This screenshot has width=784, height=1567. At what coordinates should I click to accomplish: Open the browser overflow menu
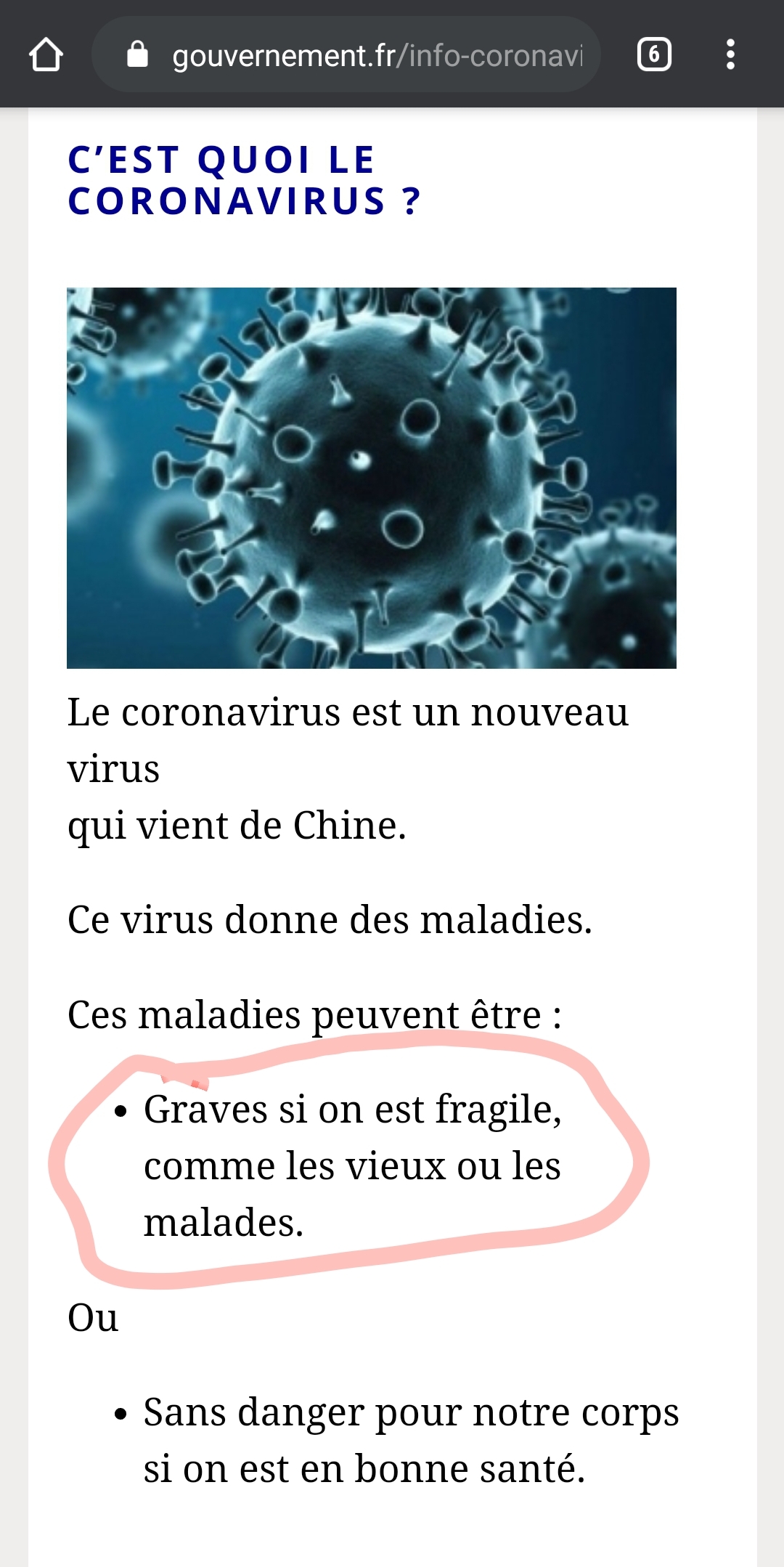click(730, 54)
